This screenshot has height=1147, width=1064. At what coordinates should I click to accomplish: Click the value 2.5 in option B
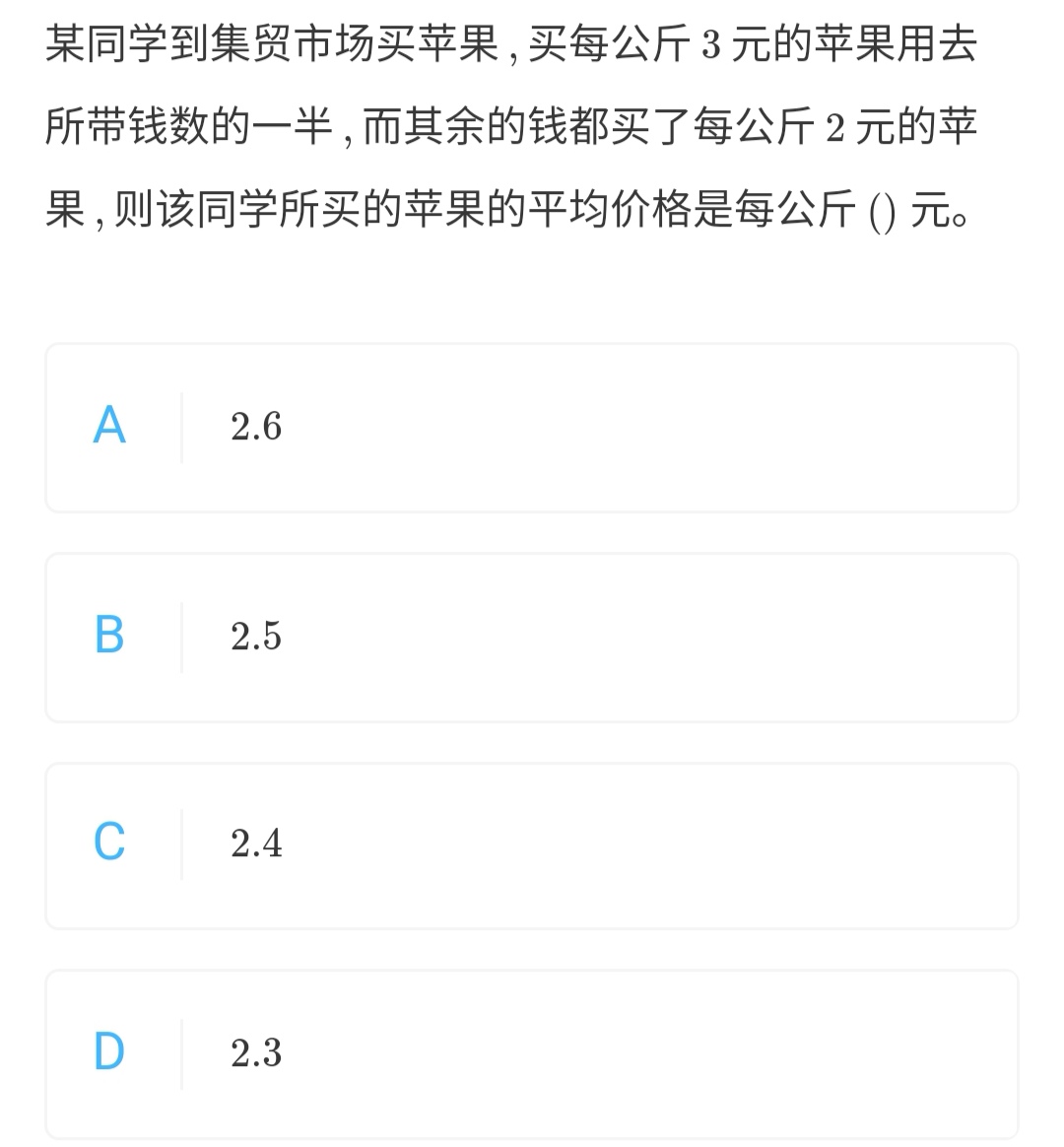(x=256, y=637)
